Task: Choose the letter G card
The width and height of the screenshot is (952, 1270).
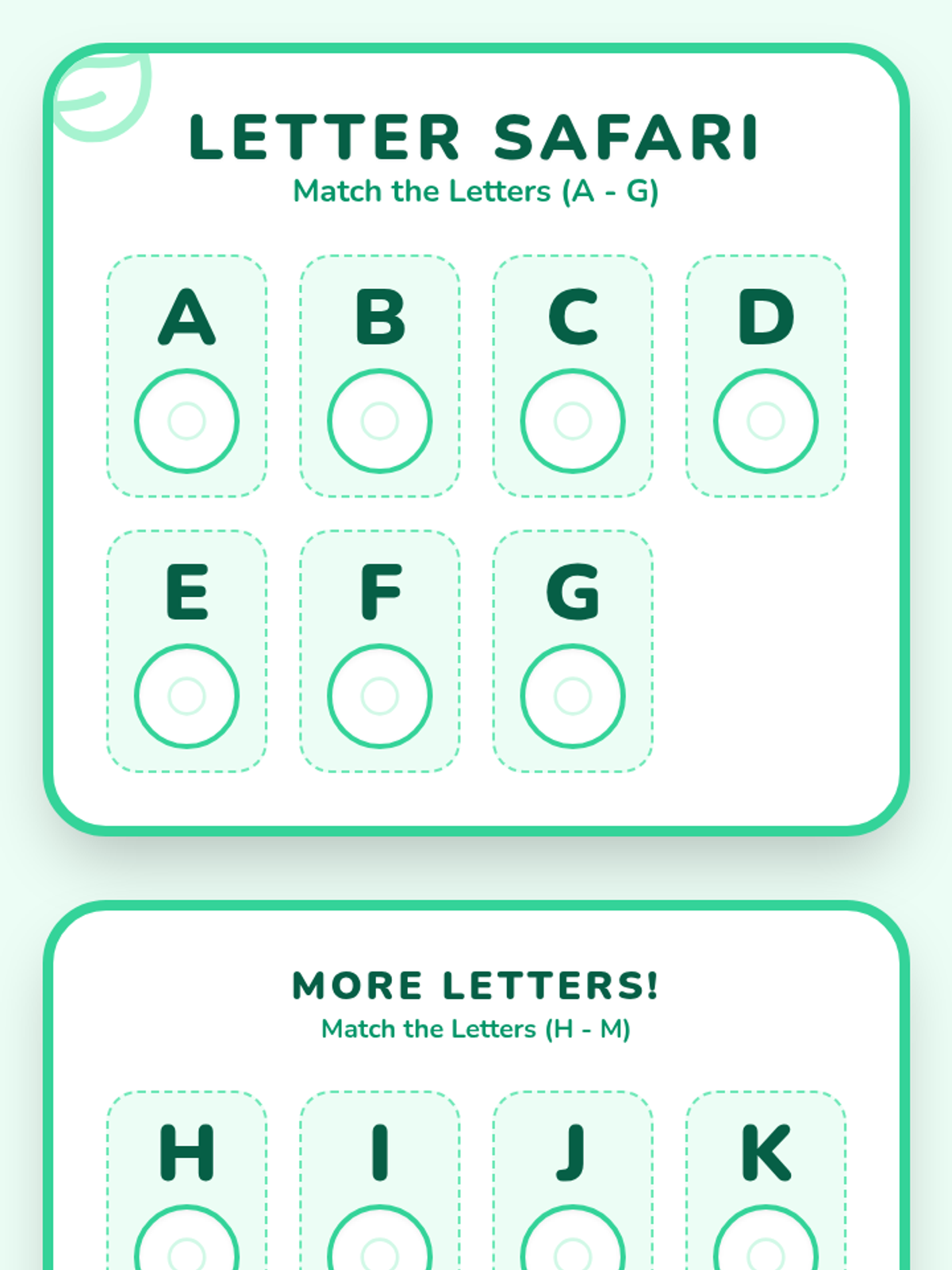Action: click(x=573, y=651)
